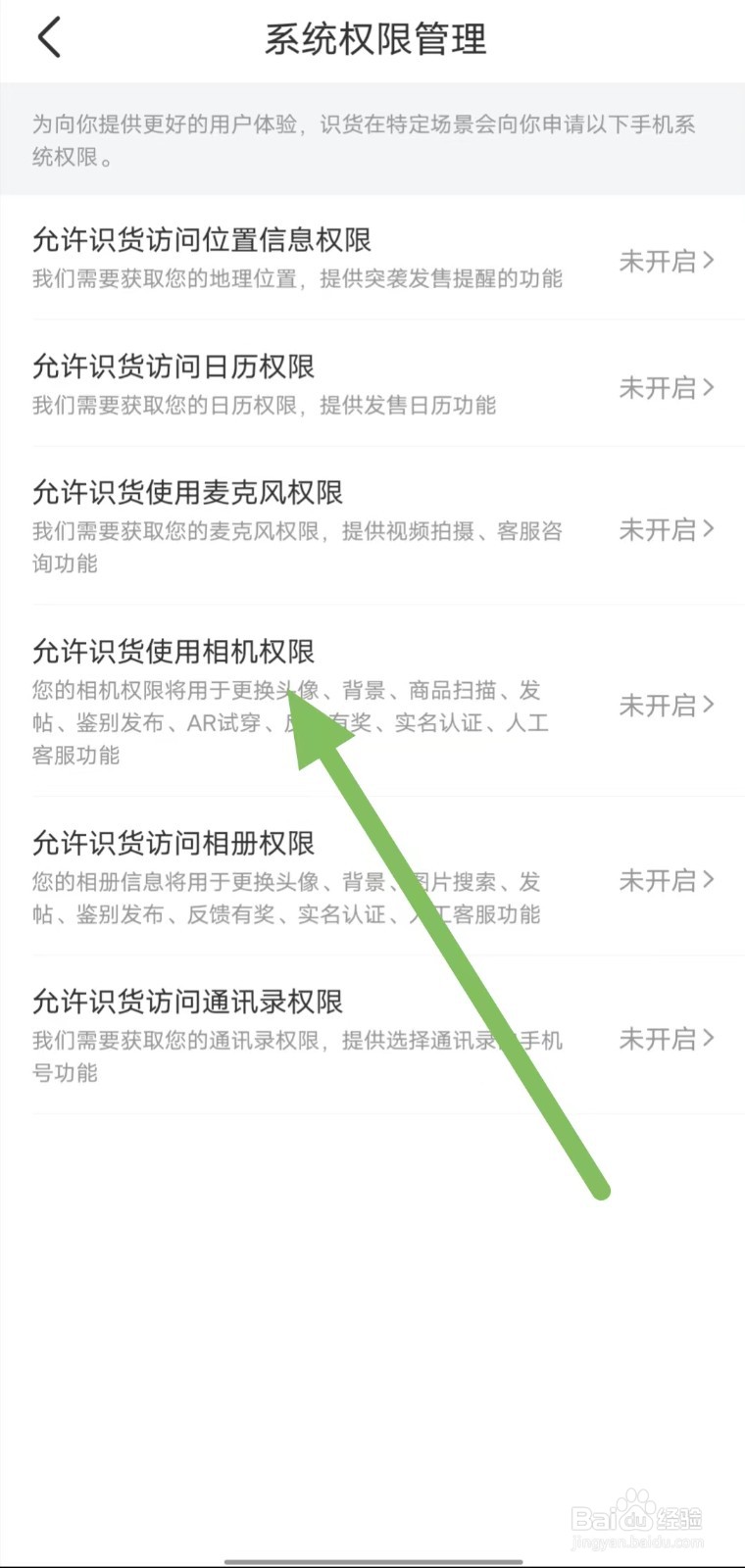This screenshot has width=745, height=1568.
Task: Tap the chevron beside calendar permission 未开启
Action: (711, 388)
